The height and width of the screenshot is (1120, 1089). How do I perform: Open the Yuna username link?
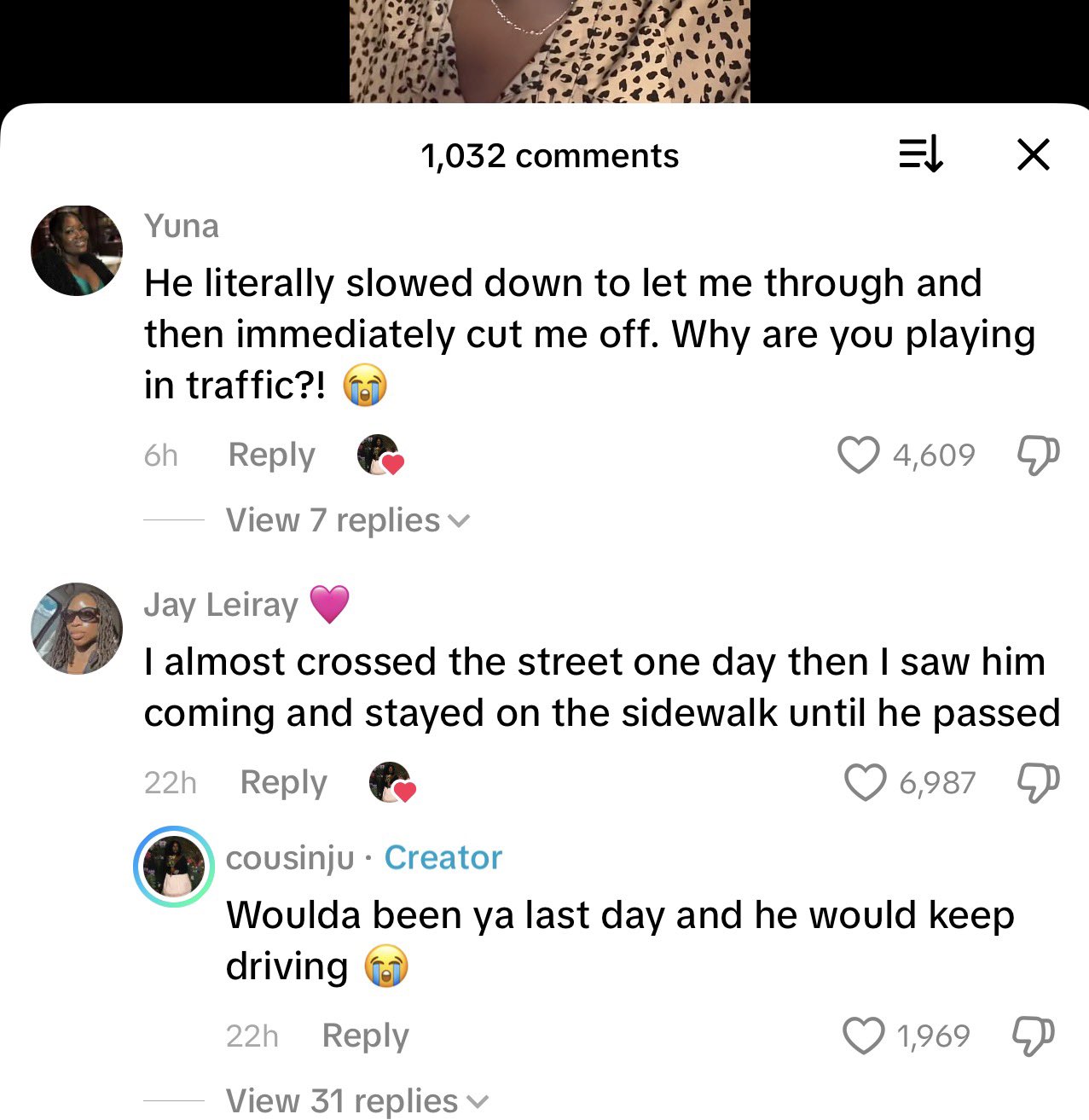(x=182, y=226)
